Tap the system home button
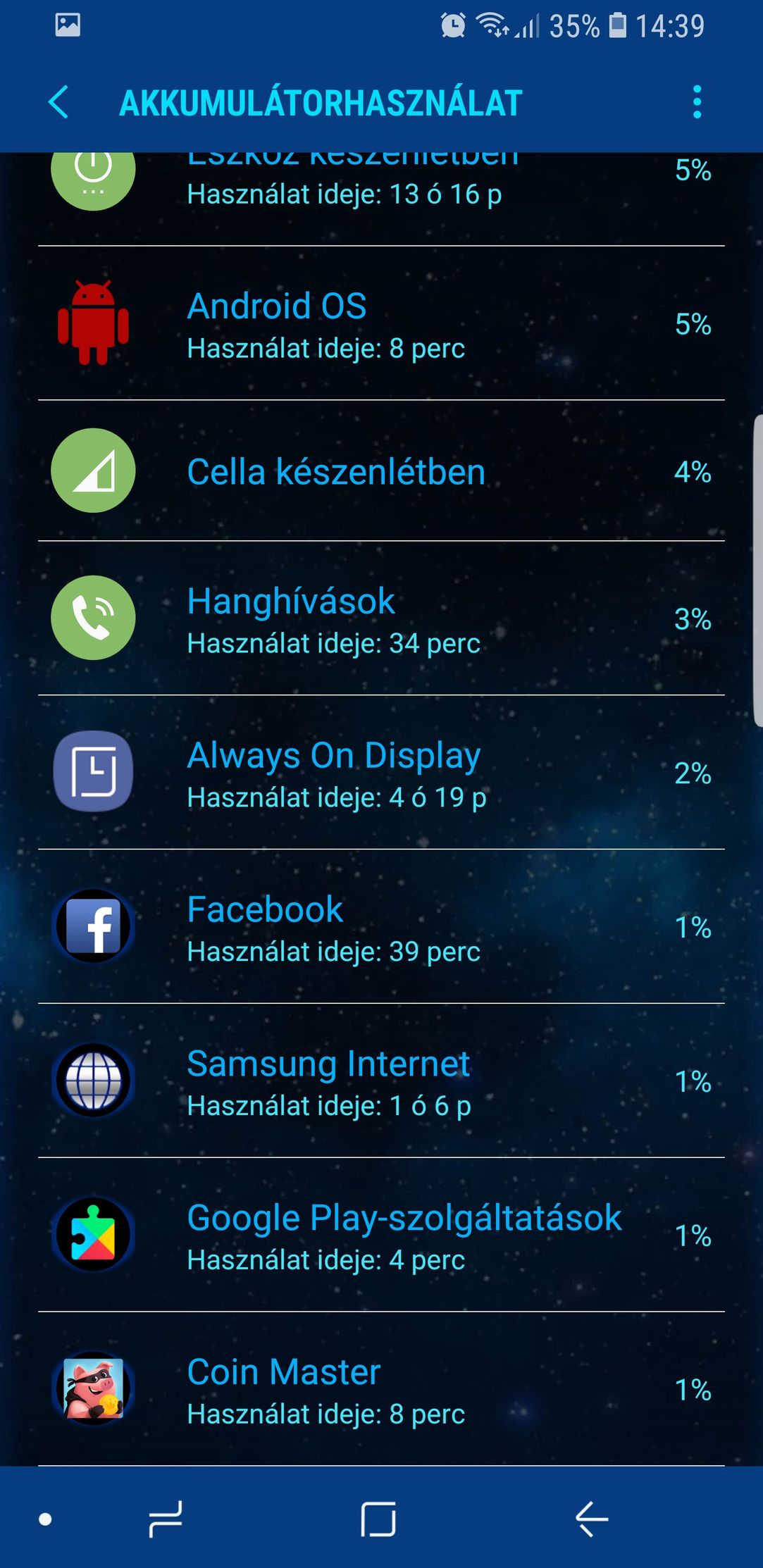Viewport: 763px width, 1568px height. pos(378,1519)
